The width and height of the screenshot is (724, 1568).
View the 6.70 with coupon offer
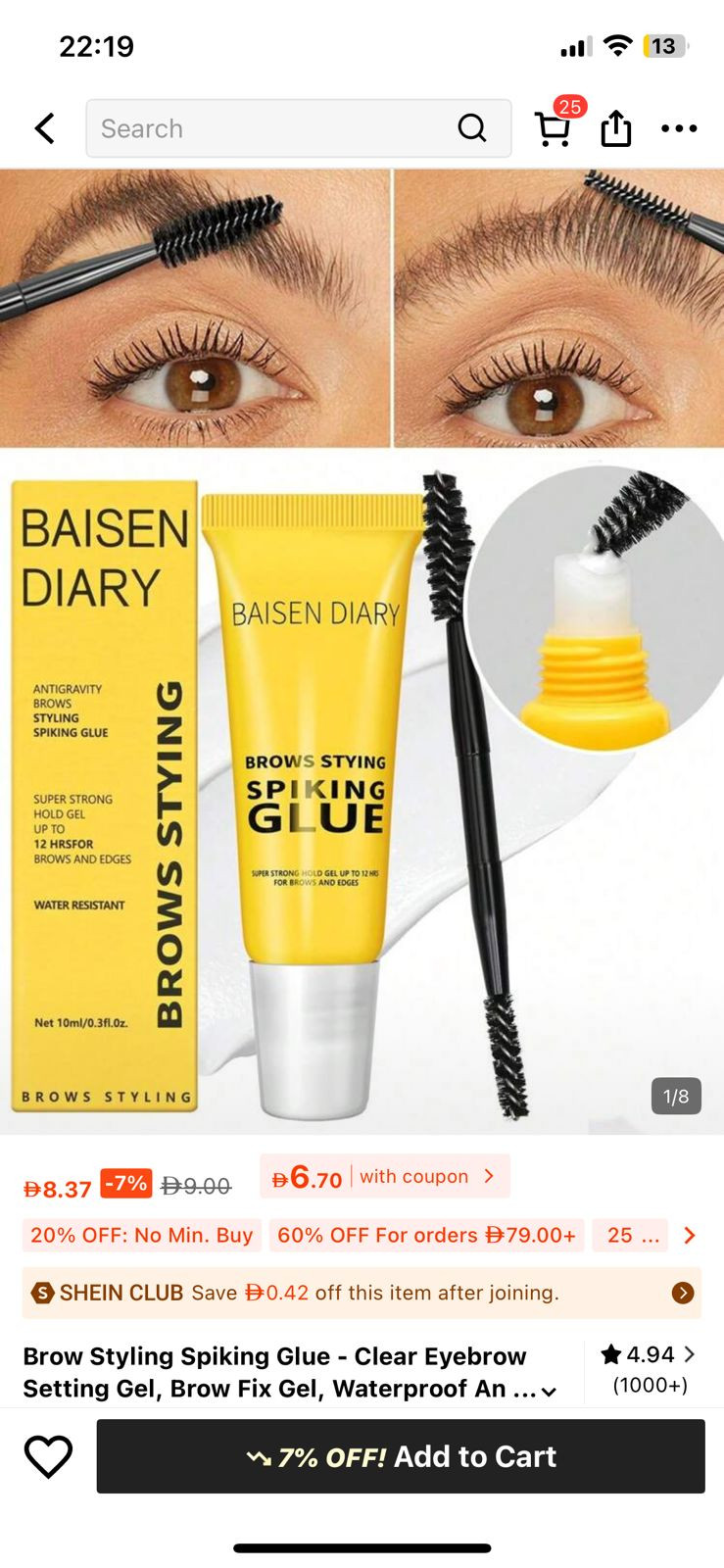click(x=385, y=1177)
